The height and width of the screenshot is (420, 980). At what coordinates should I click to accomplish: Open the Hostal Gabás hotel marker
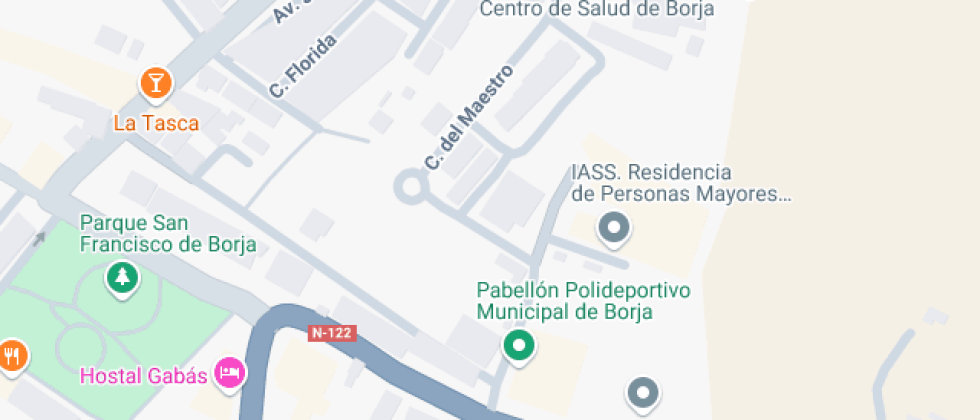231,374
